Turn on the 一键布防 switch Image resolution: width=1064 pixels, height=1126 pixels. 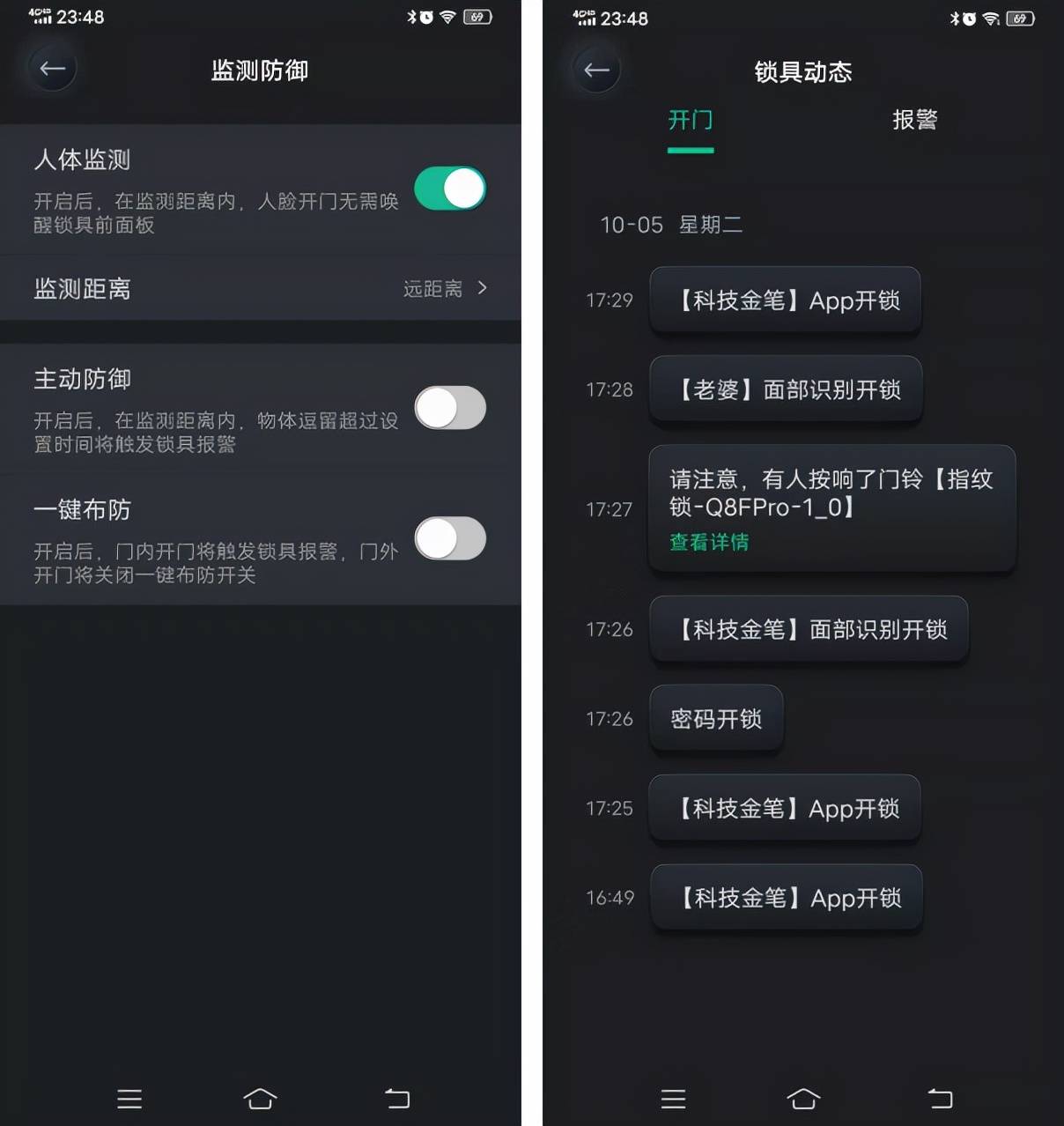click(450, 538)
